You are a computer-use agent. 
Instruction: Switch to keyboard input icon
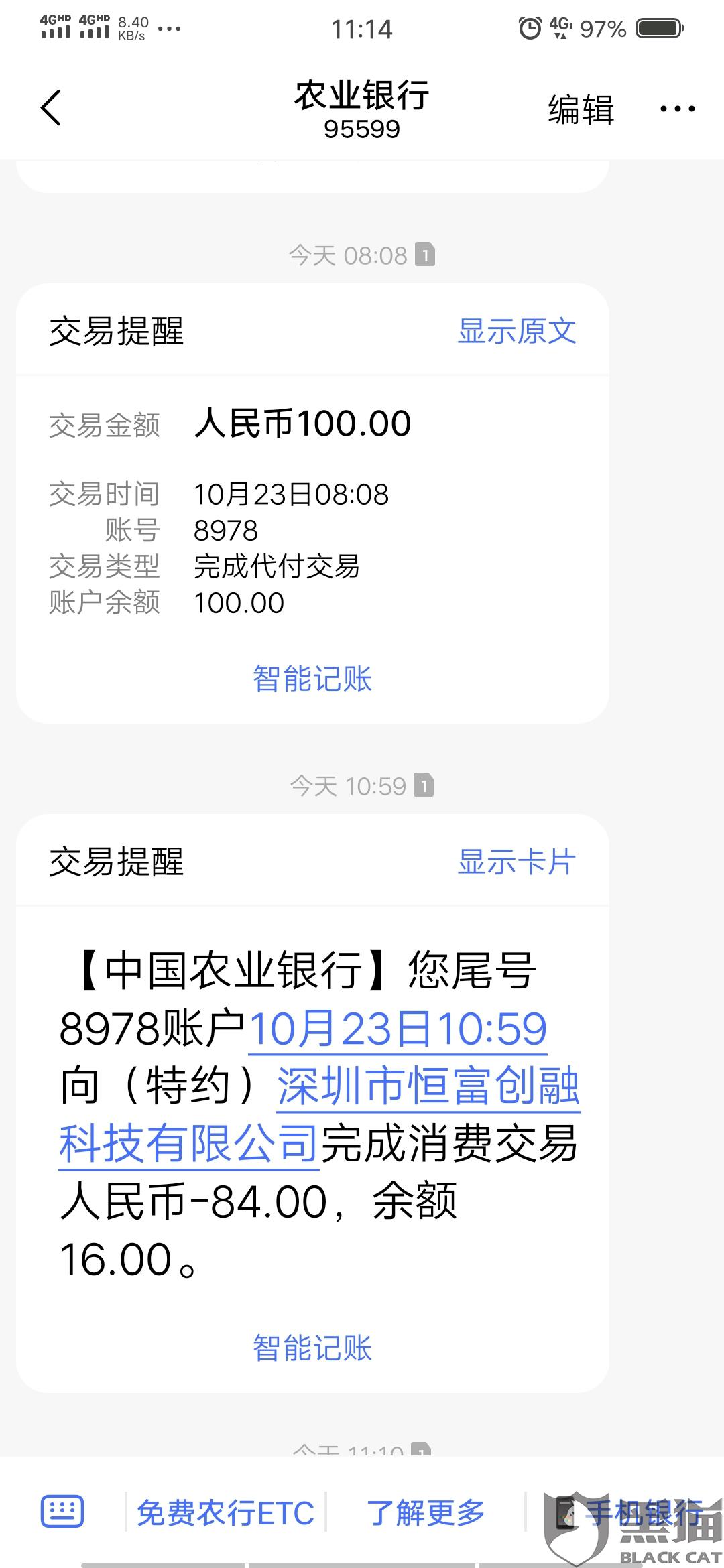62,1512
